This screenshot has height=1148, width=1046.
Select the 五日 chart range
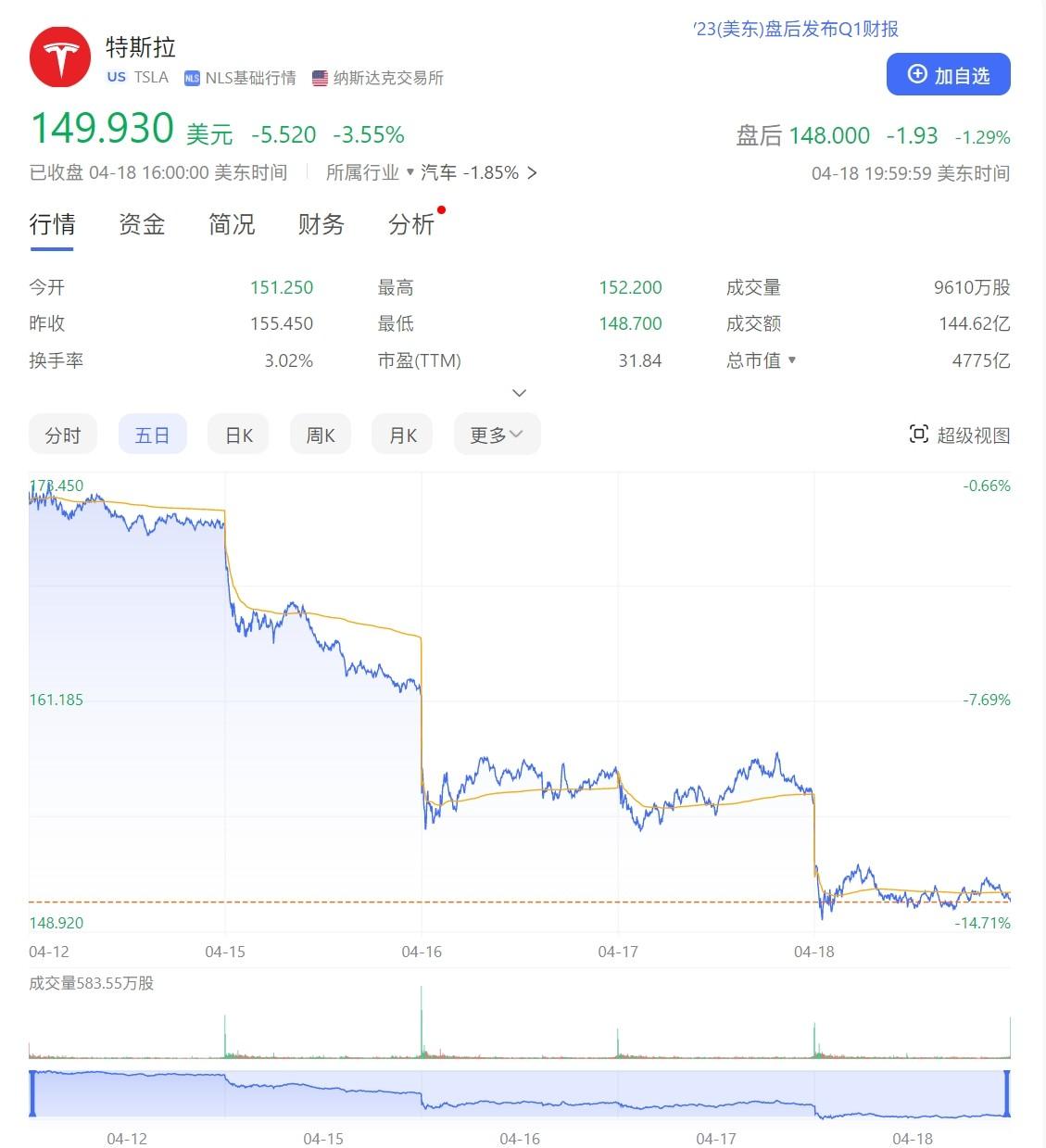point(152,435)
